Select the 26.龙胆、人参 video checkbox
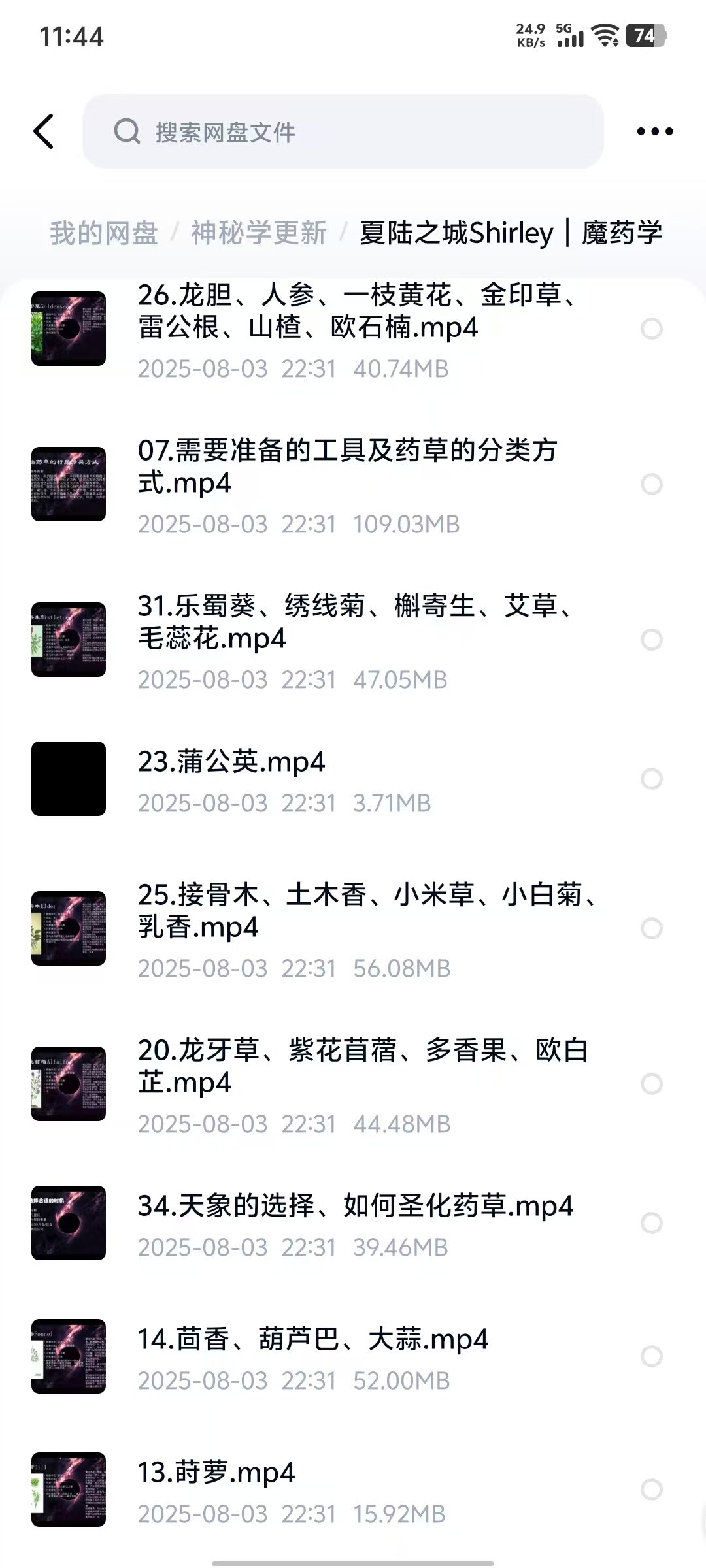 [652, 329]
